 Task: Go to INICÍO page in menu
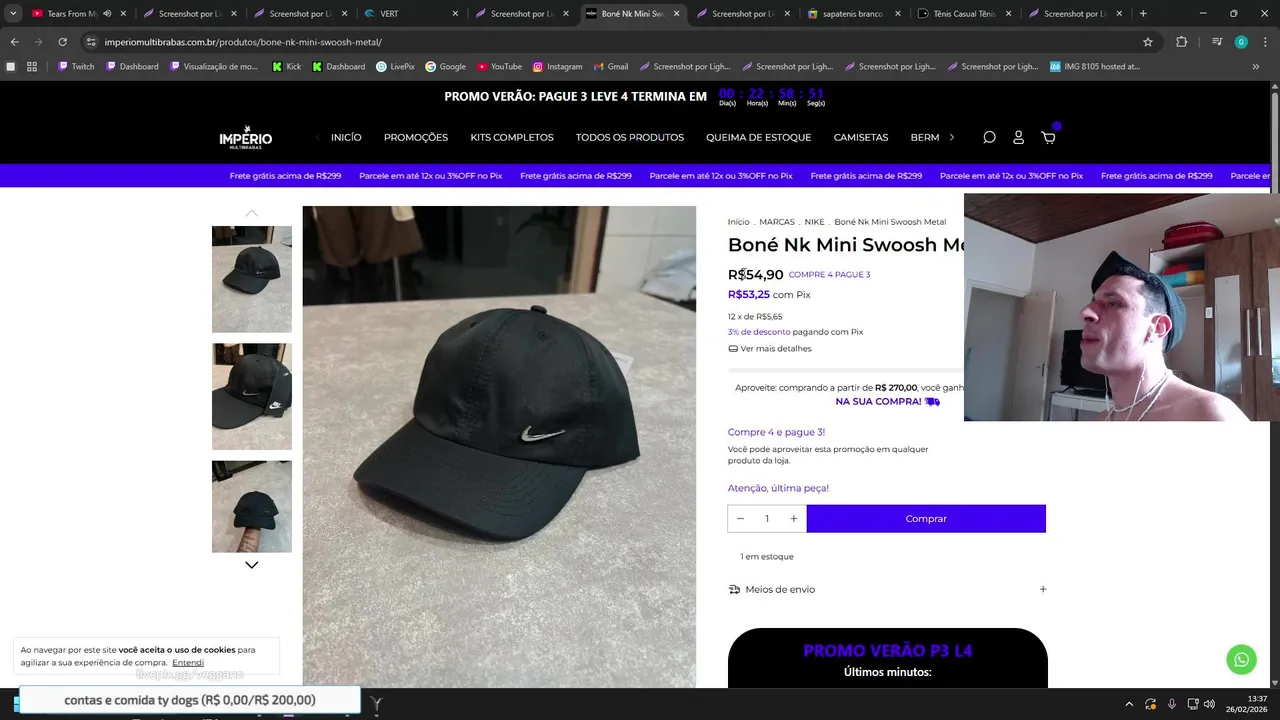point(346,137)
